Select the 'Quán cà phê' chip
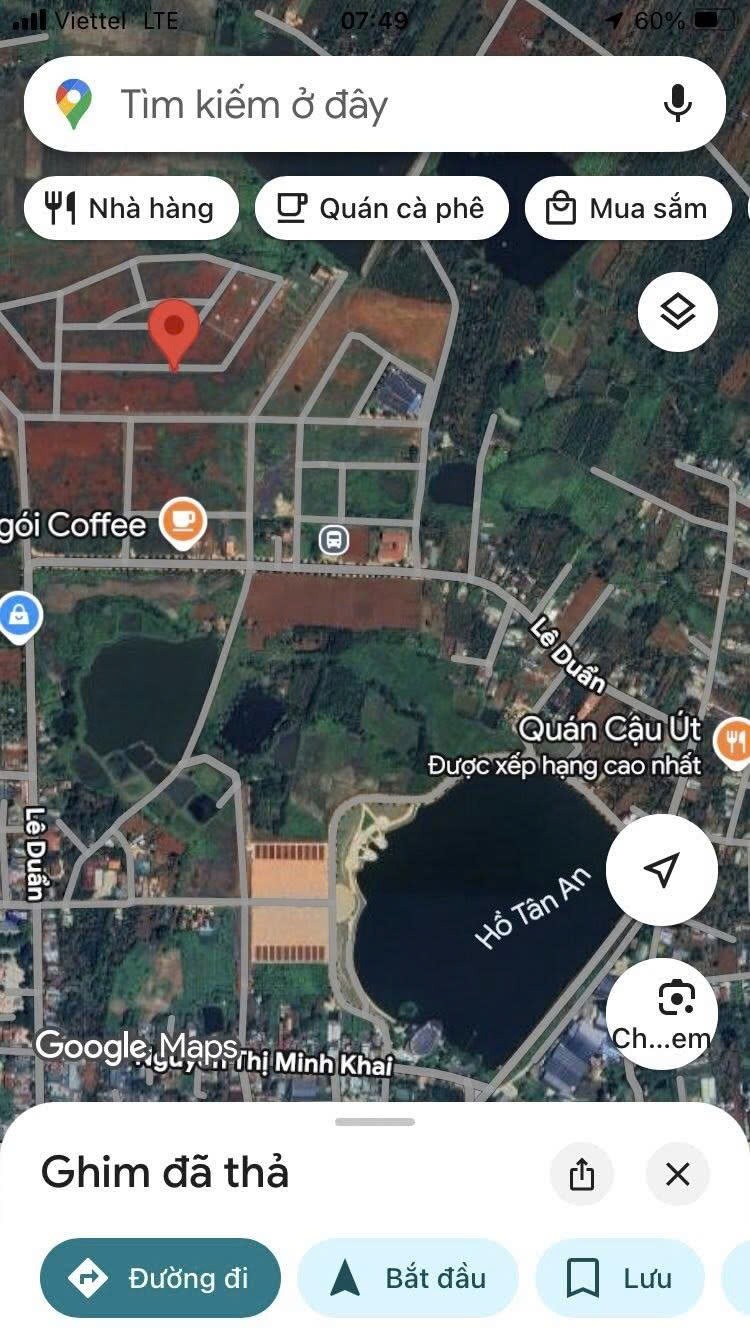Viewport: 750px width, 1334px height. click(x=381, y=208)
